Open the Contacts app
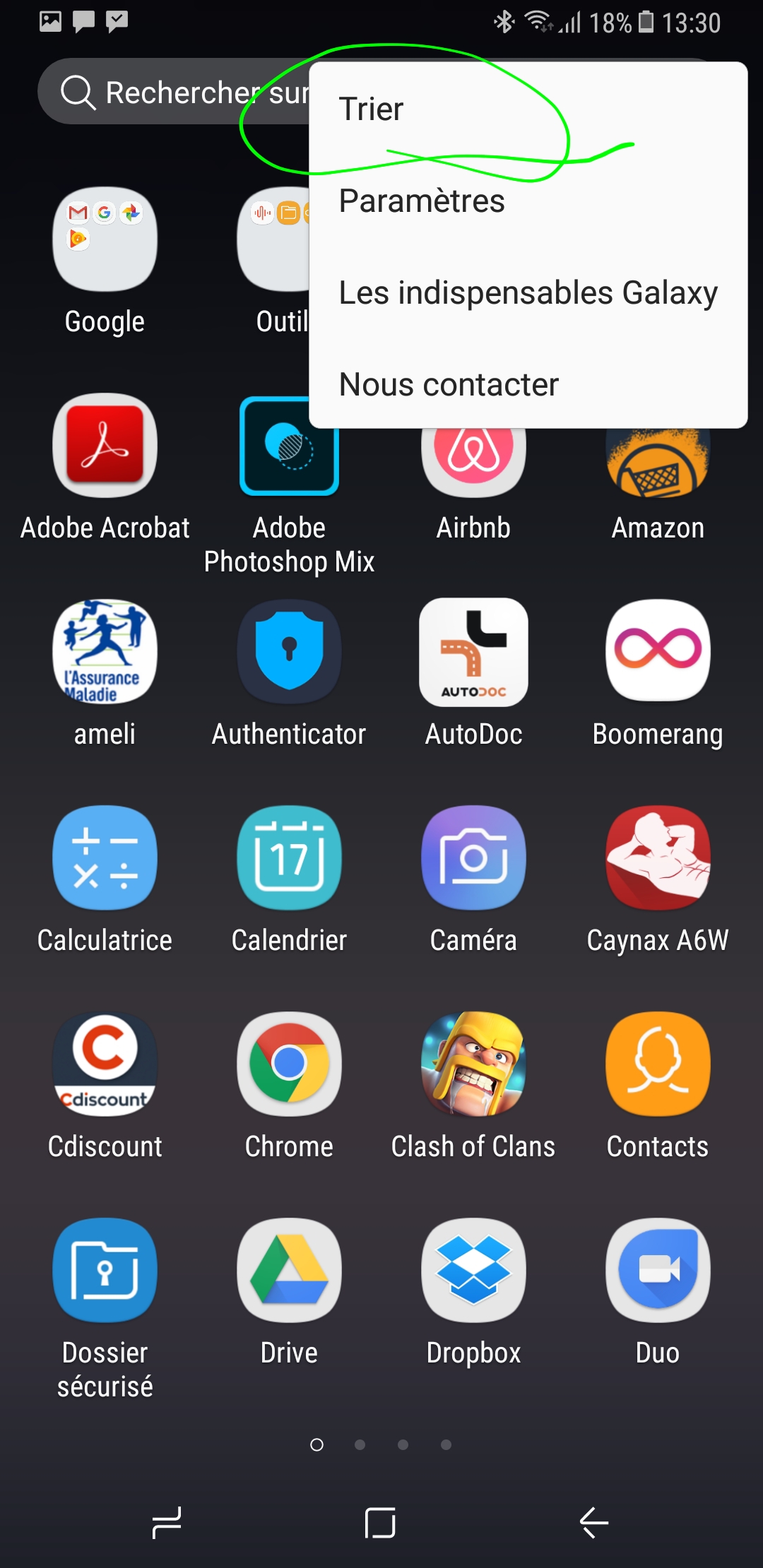The image size is (763, 1568). coord(658,1064)
